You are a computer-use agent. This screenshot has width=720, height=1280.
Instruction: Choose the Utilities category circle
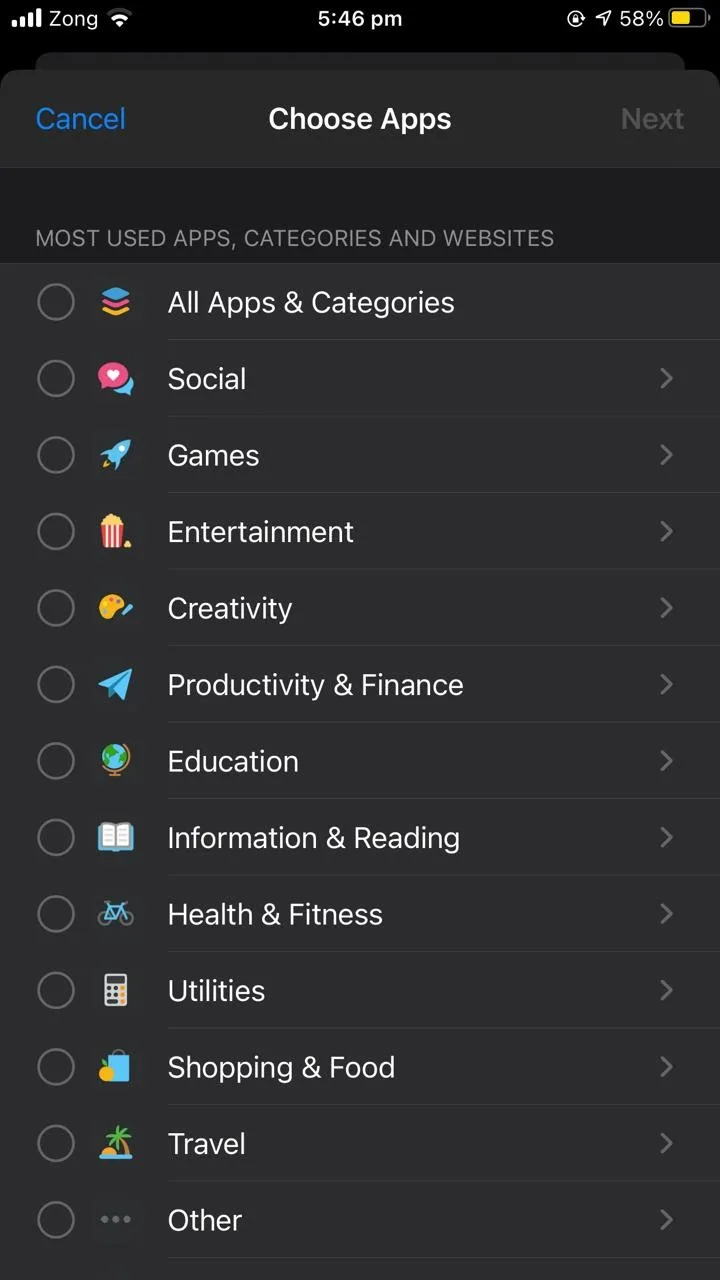(56, 991)
